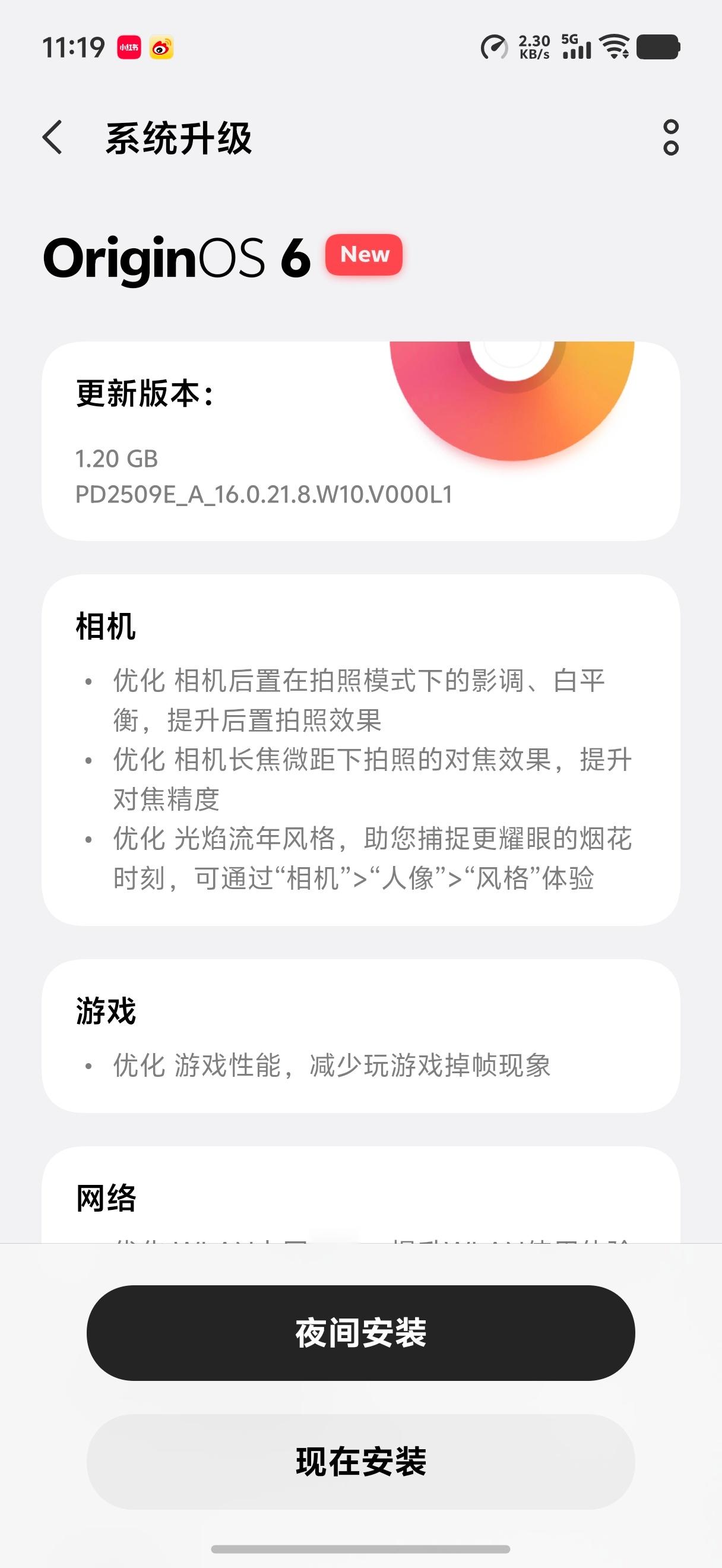Image resolution: width=722 pixels, height=1568 pixels.
Task: Expand the 网络 update notes card
Action: click(x=360, y=1193)
